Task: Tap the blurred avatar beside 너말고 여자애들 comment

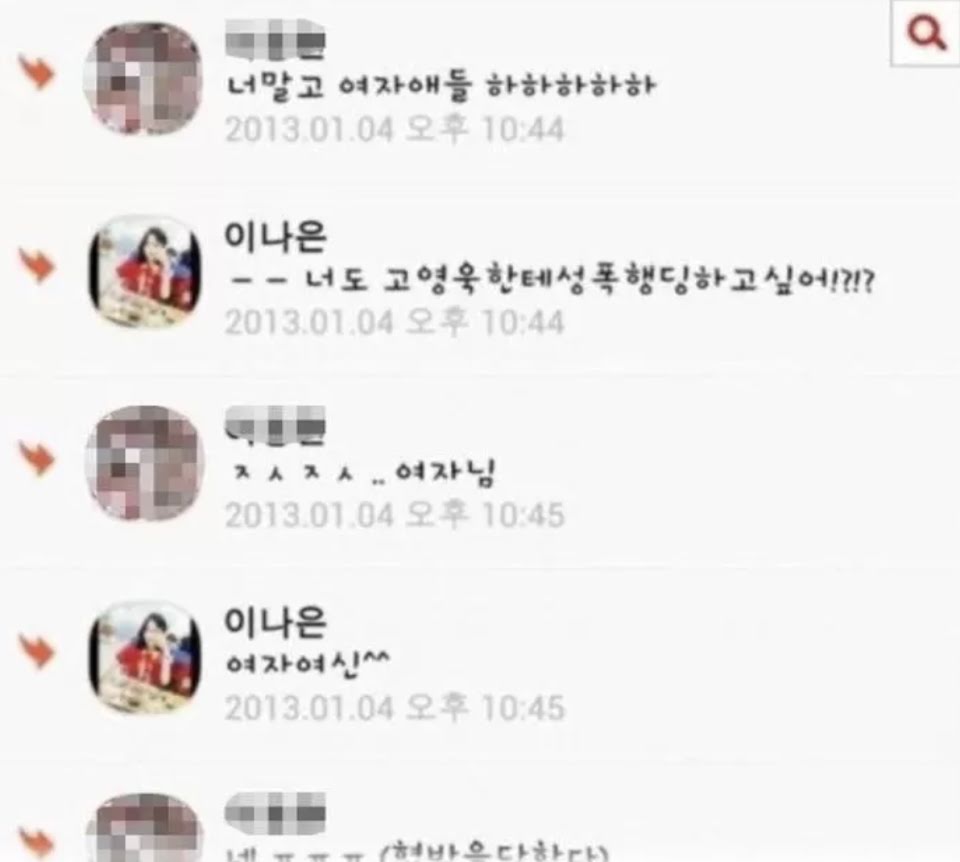Action: (143, 78)
